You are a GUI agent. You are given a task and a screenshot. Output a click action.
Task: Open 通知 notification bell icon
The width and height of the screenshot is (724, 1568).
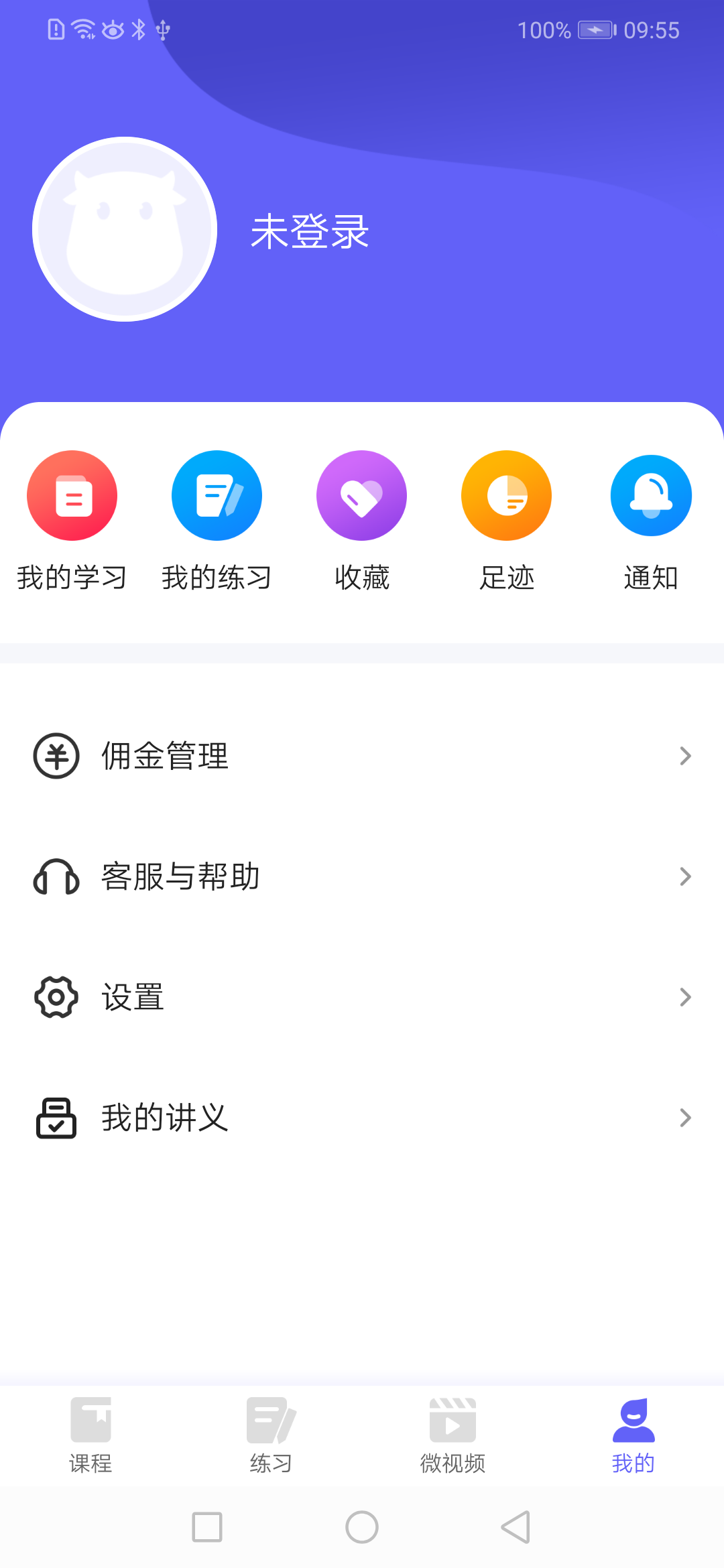point(651,495)
